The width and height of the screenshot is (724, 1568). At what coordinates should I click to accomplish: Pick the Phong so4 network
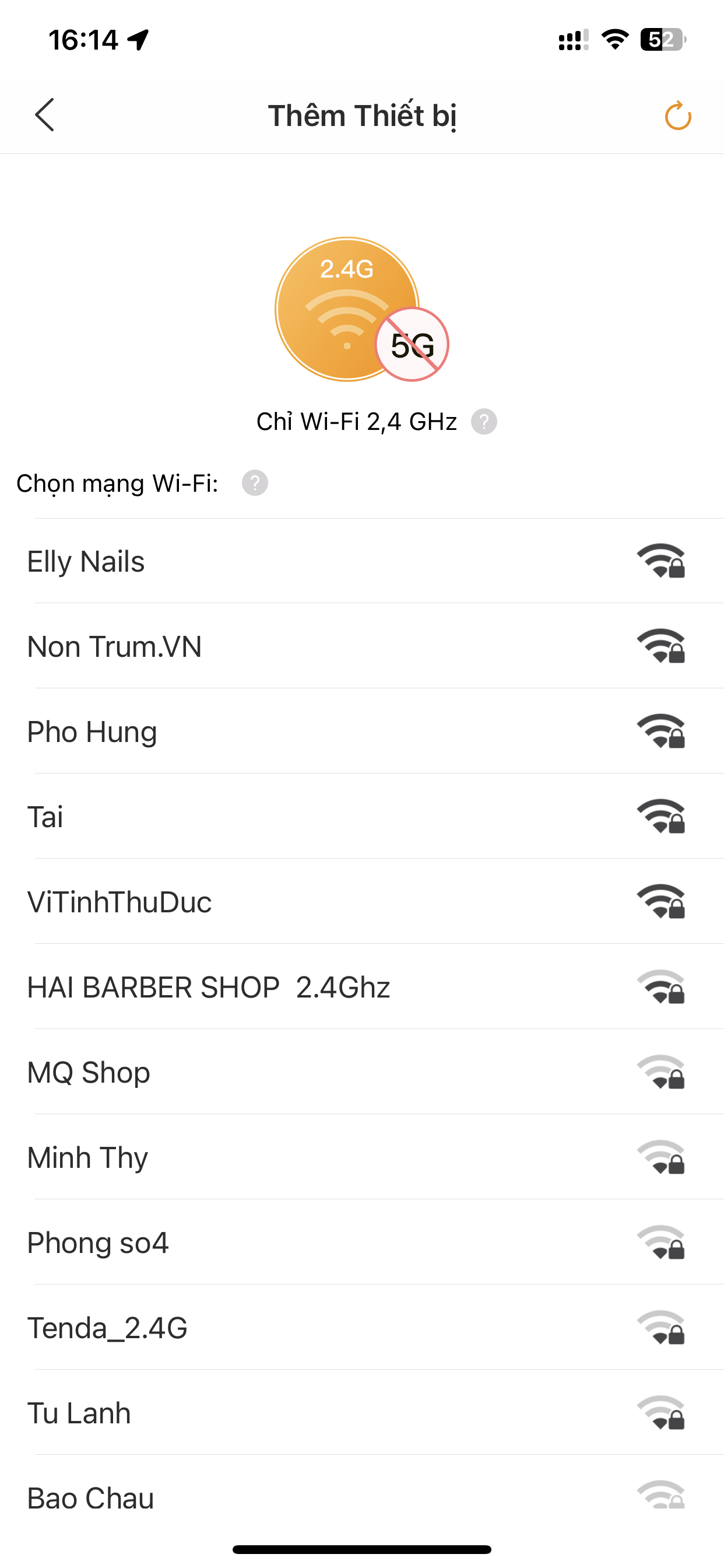click(x=362, y=1243)
